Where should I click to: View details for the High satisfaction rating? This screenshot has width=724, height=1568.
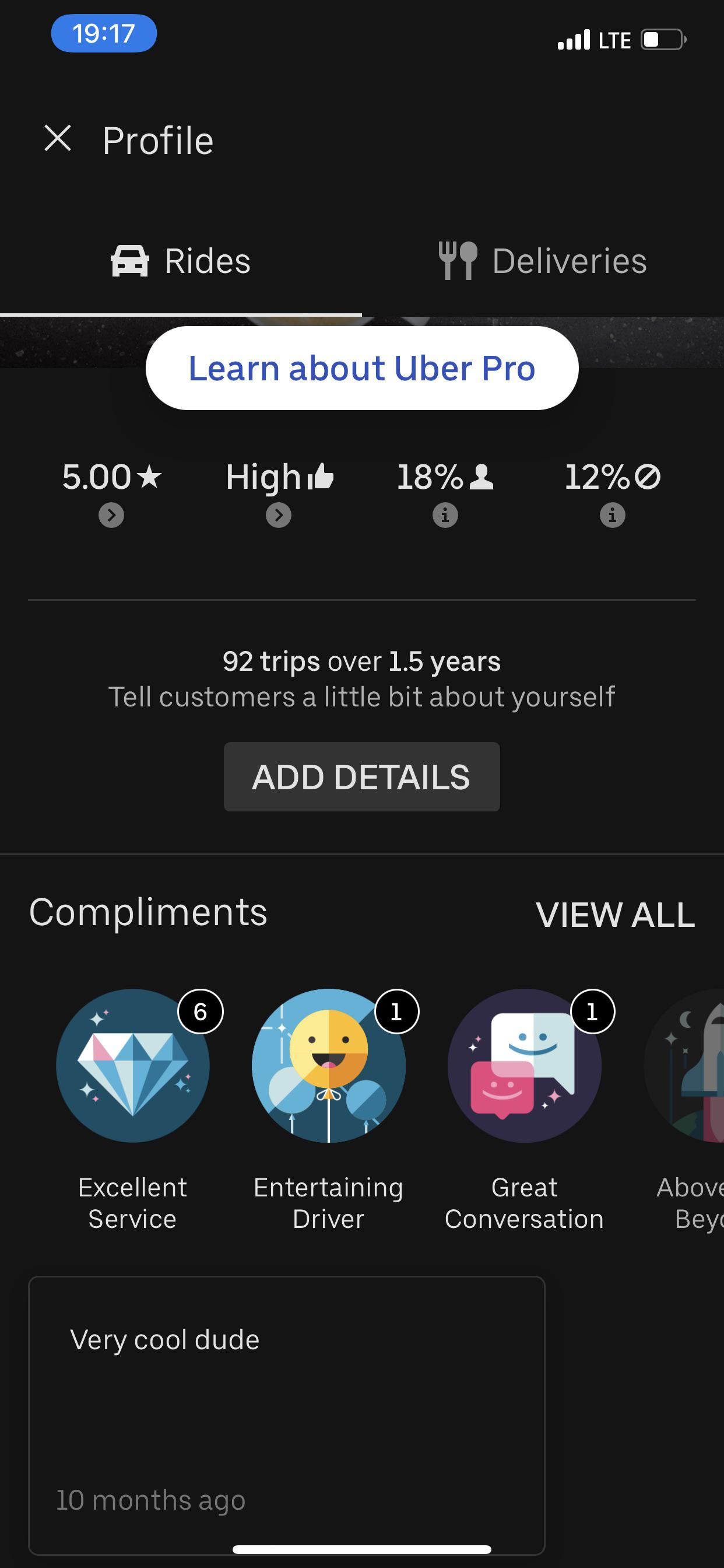[279, 515]
